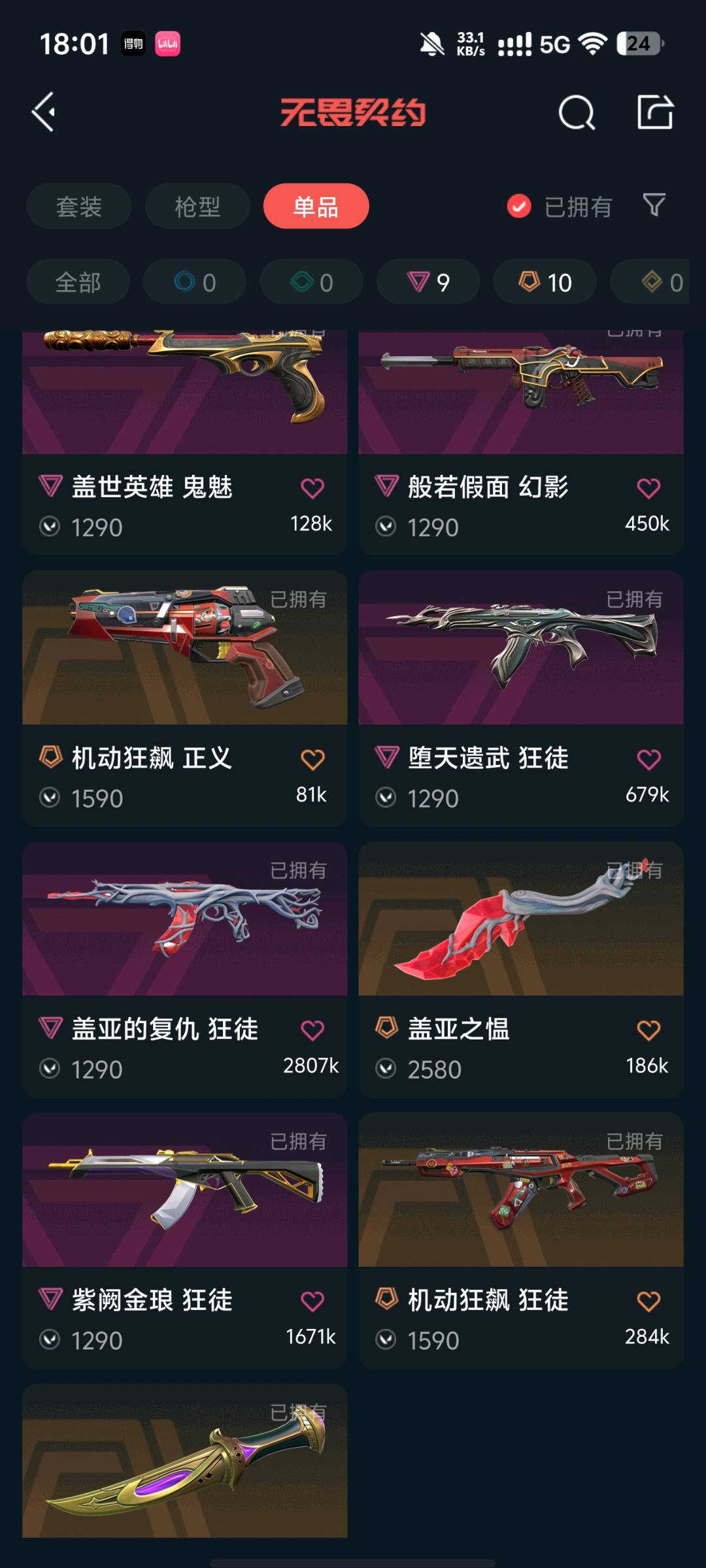Go back using the top-left arrow
Screen dimensions: 706x1568
click(44, 112)
